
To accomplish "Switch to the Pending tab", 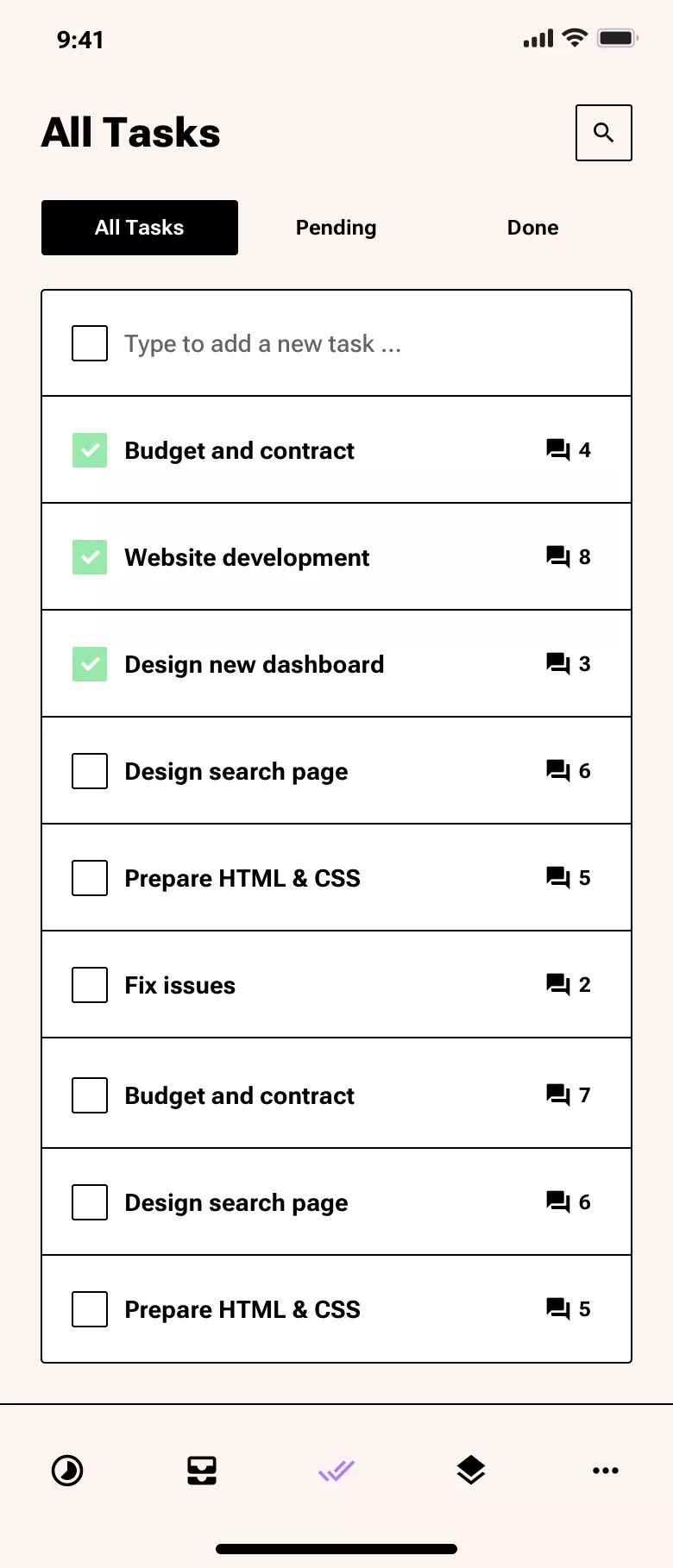I will (336, 227).
